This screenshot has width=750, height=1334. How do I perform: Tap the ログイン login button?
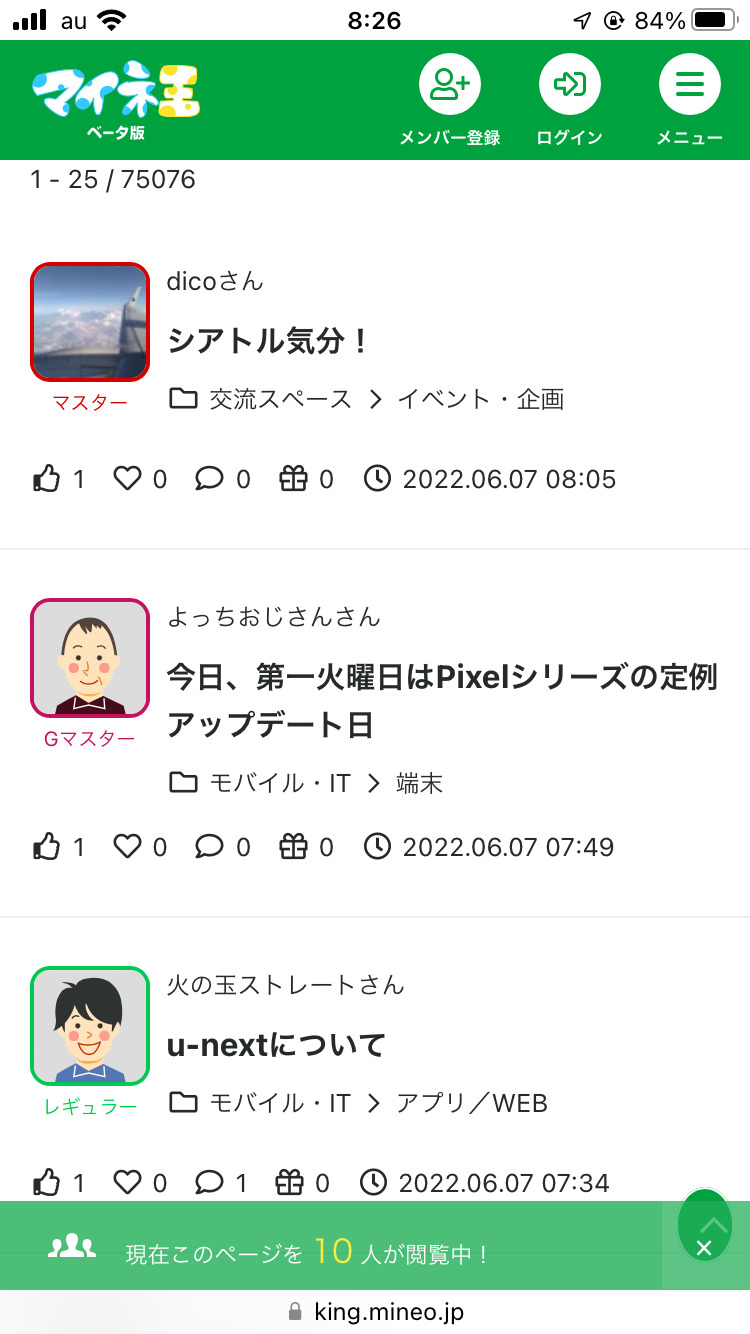(x=569, y=100)
